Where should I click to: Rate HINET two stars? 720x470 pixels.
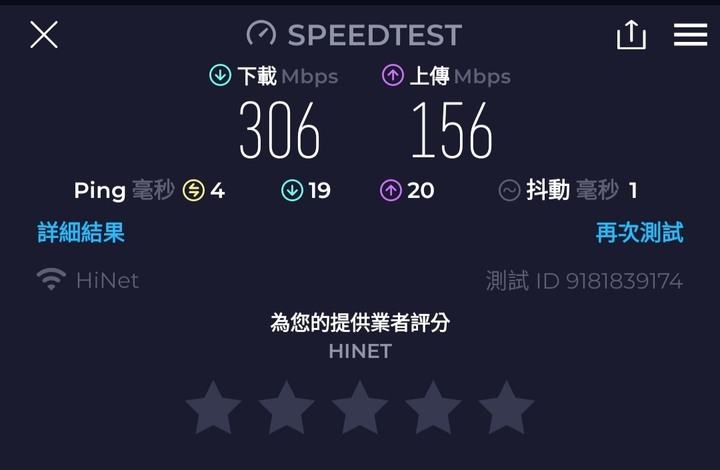click(x=287, y=408)
